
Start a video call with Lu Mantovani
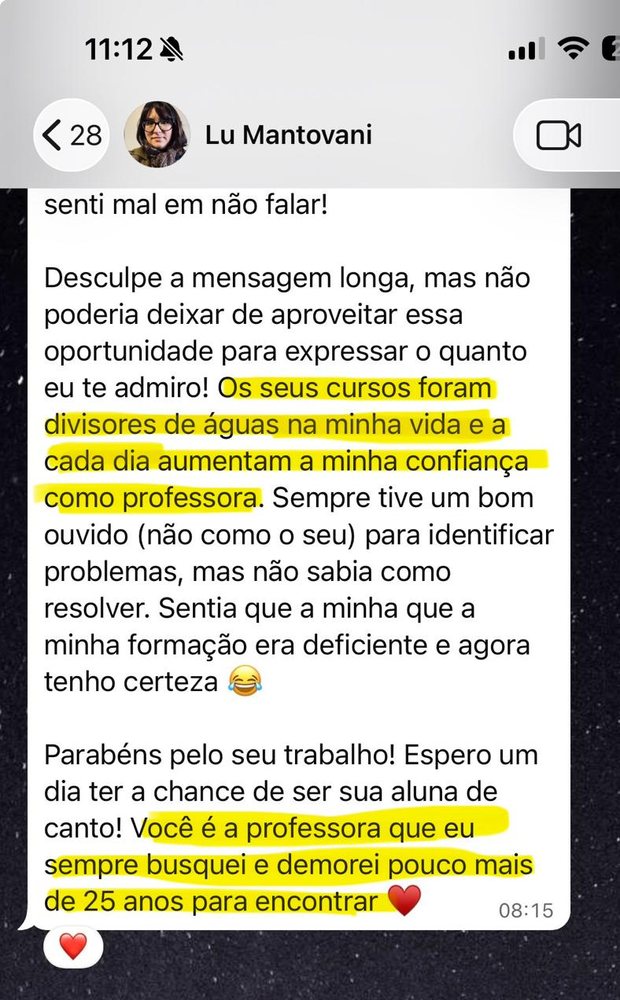coord(559,136)
